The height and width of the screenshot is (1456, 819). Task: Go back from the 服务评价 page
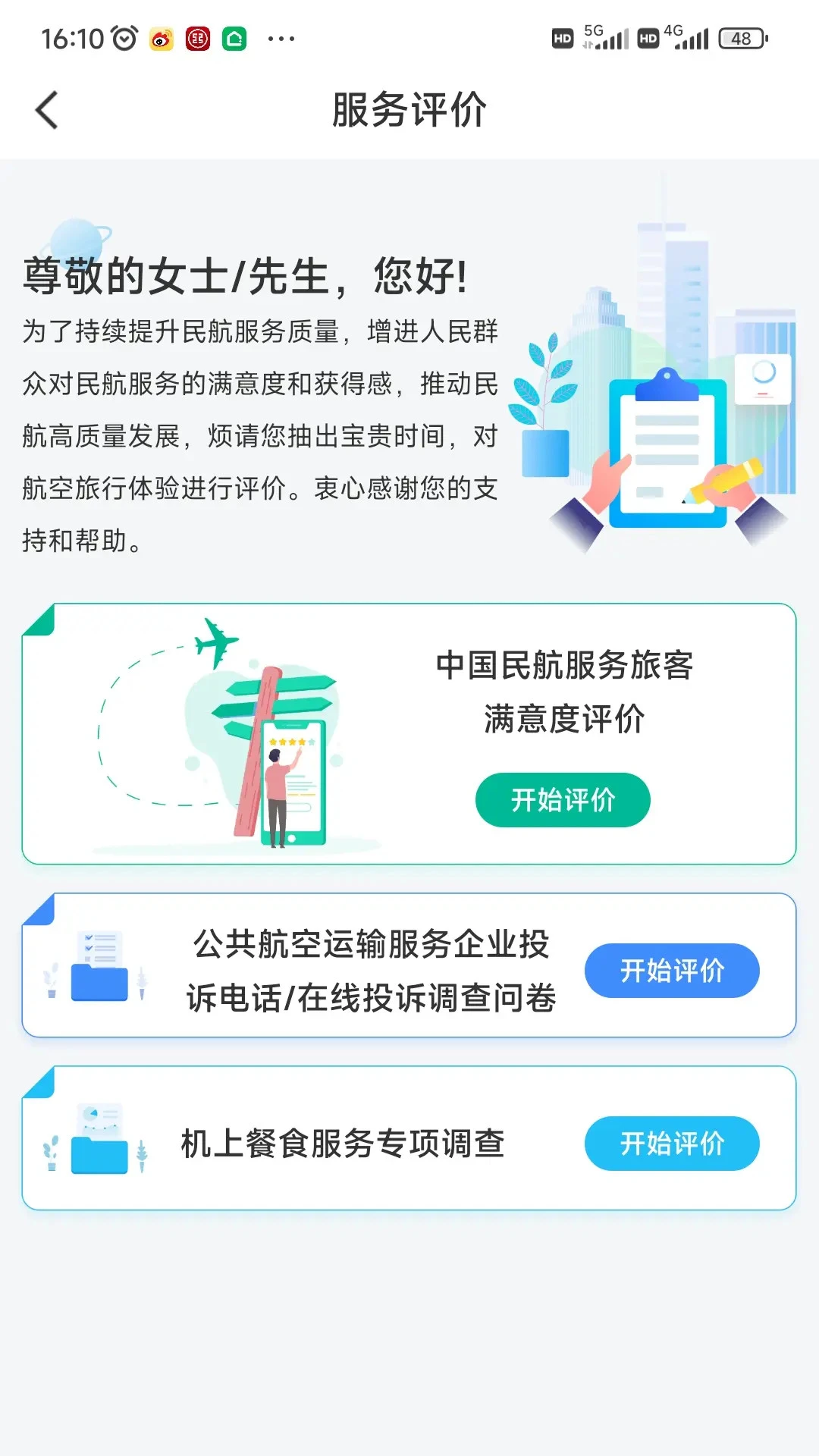(47, 111)
